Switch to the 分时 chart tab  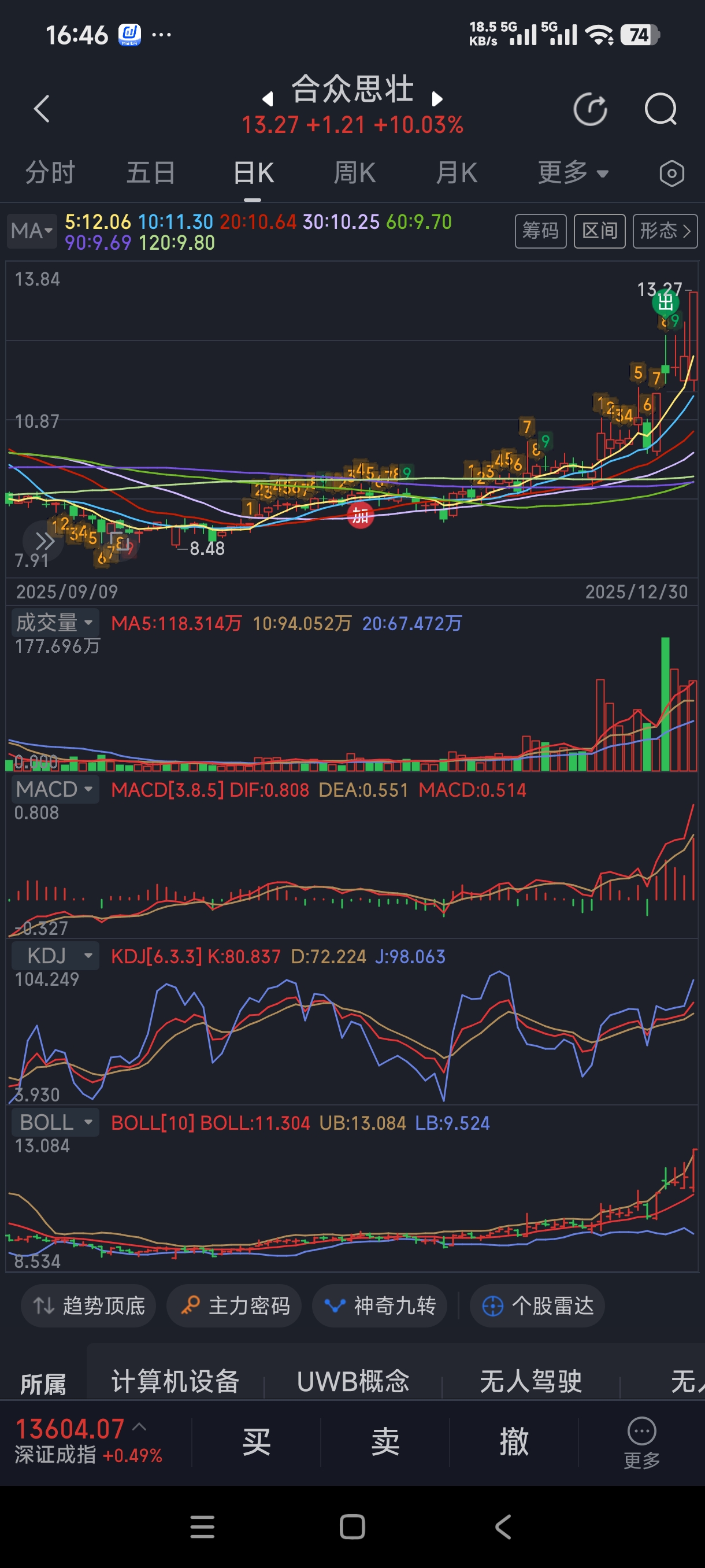(50, 173)
